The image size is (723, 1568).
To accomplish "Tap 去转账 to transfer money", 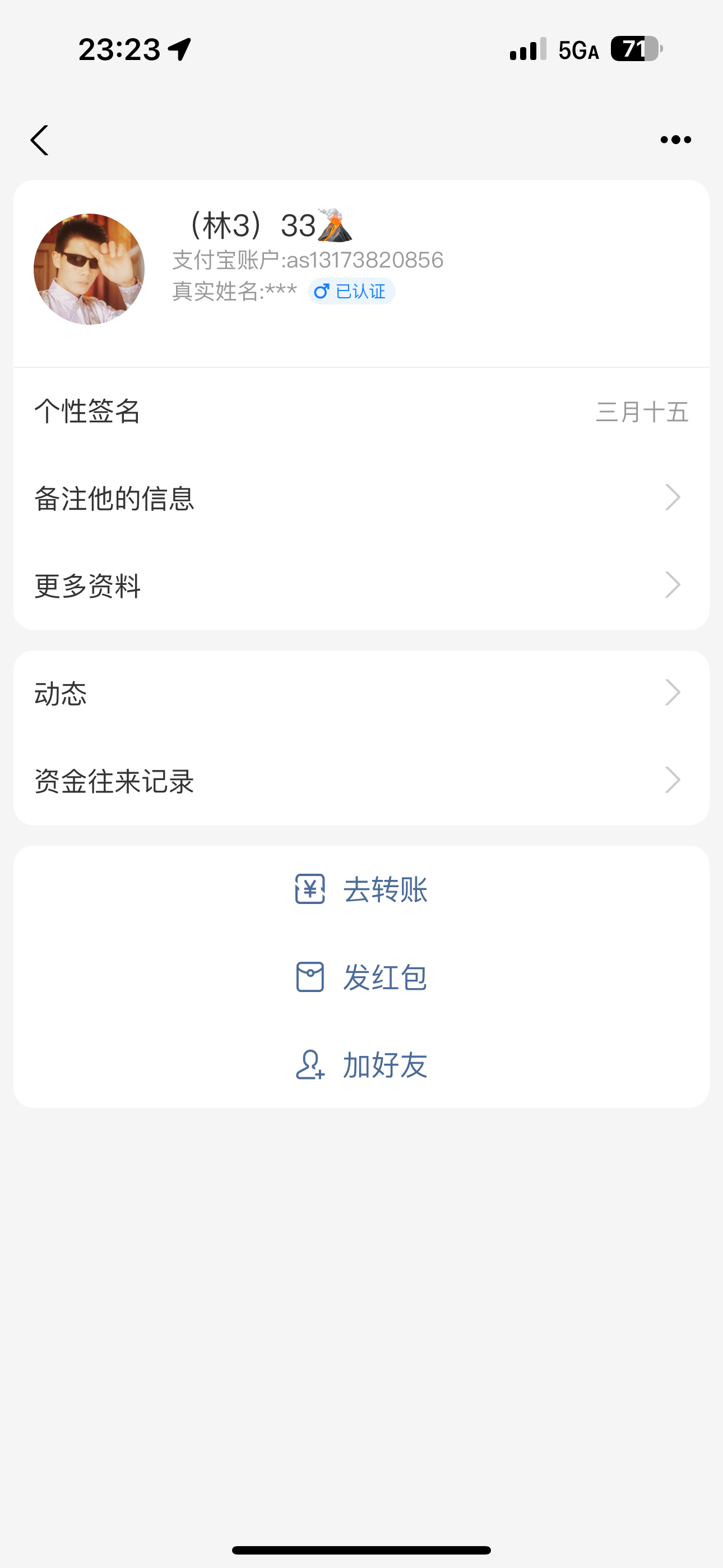I will [x=361, y=889].
